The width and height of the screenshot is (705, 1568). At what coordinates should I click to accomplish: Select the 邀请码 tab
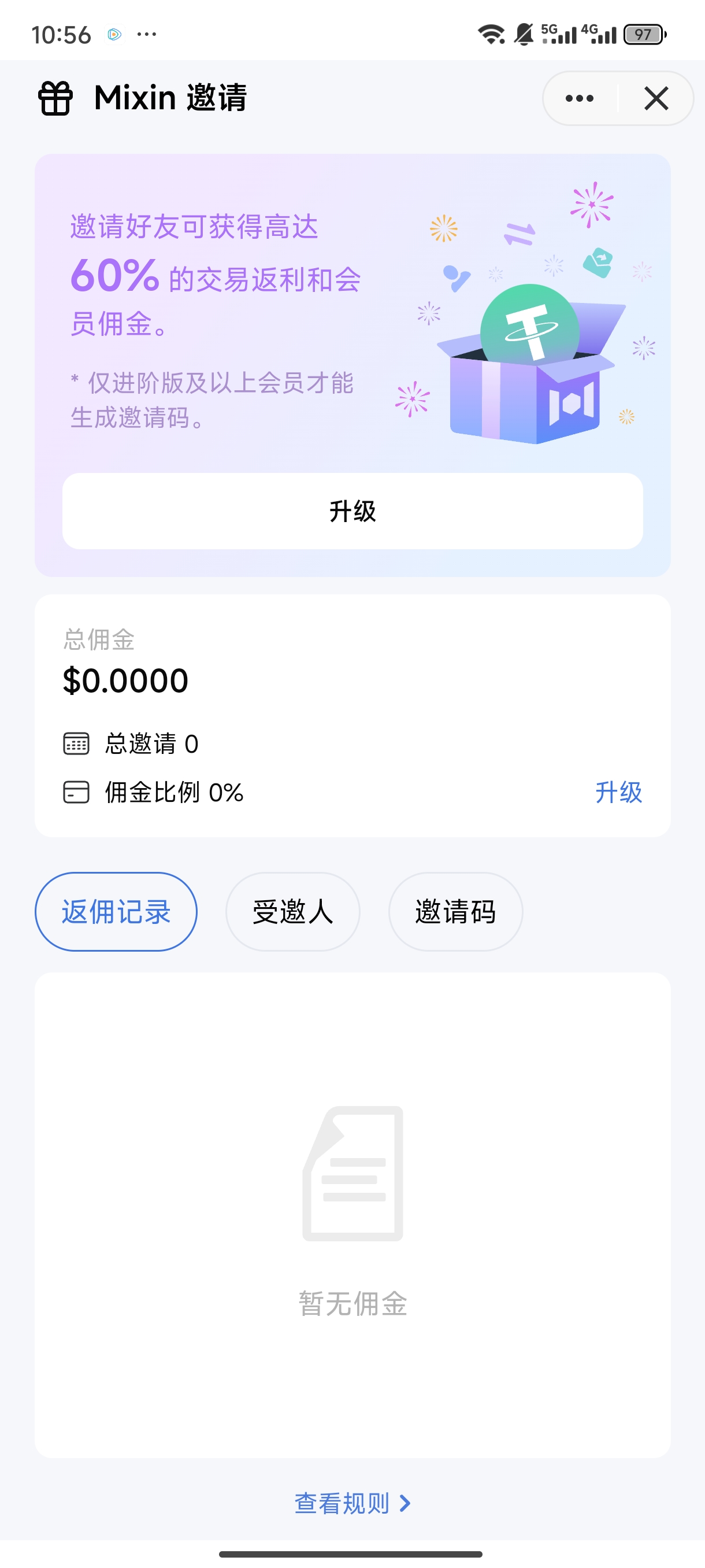(455, 912)
